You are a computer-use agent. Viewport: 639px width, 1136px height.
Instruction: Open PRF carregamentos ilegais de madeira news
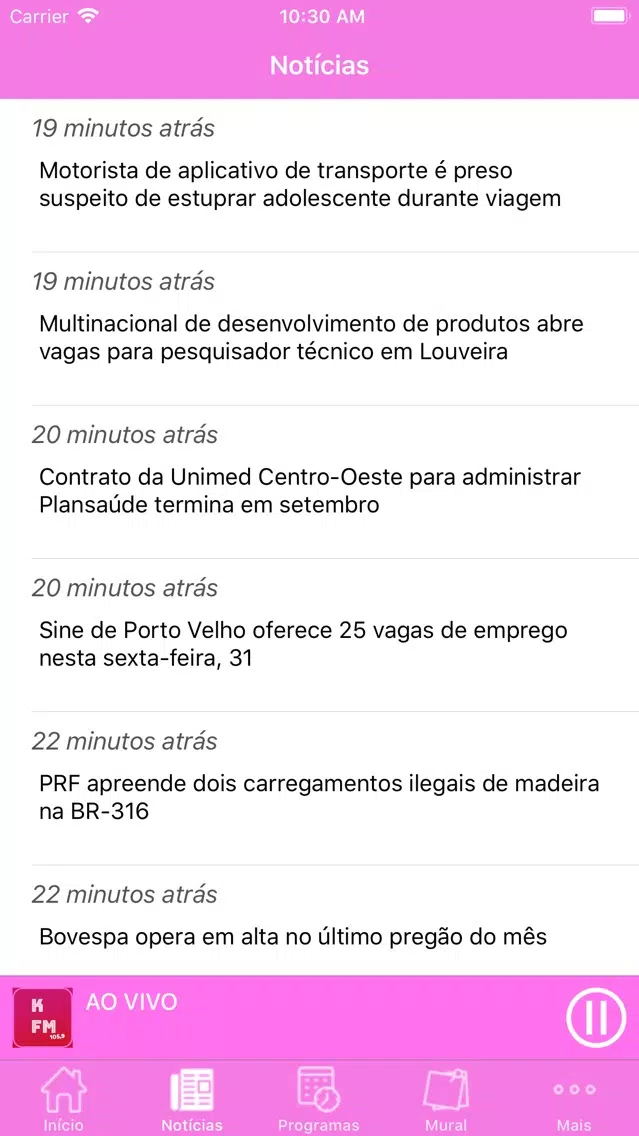point(320,788)
